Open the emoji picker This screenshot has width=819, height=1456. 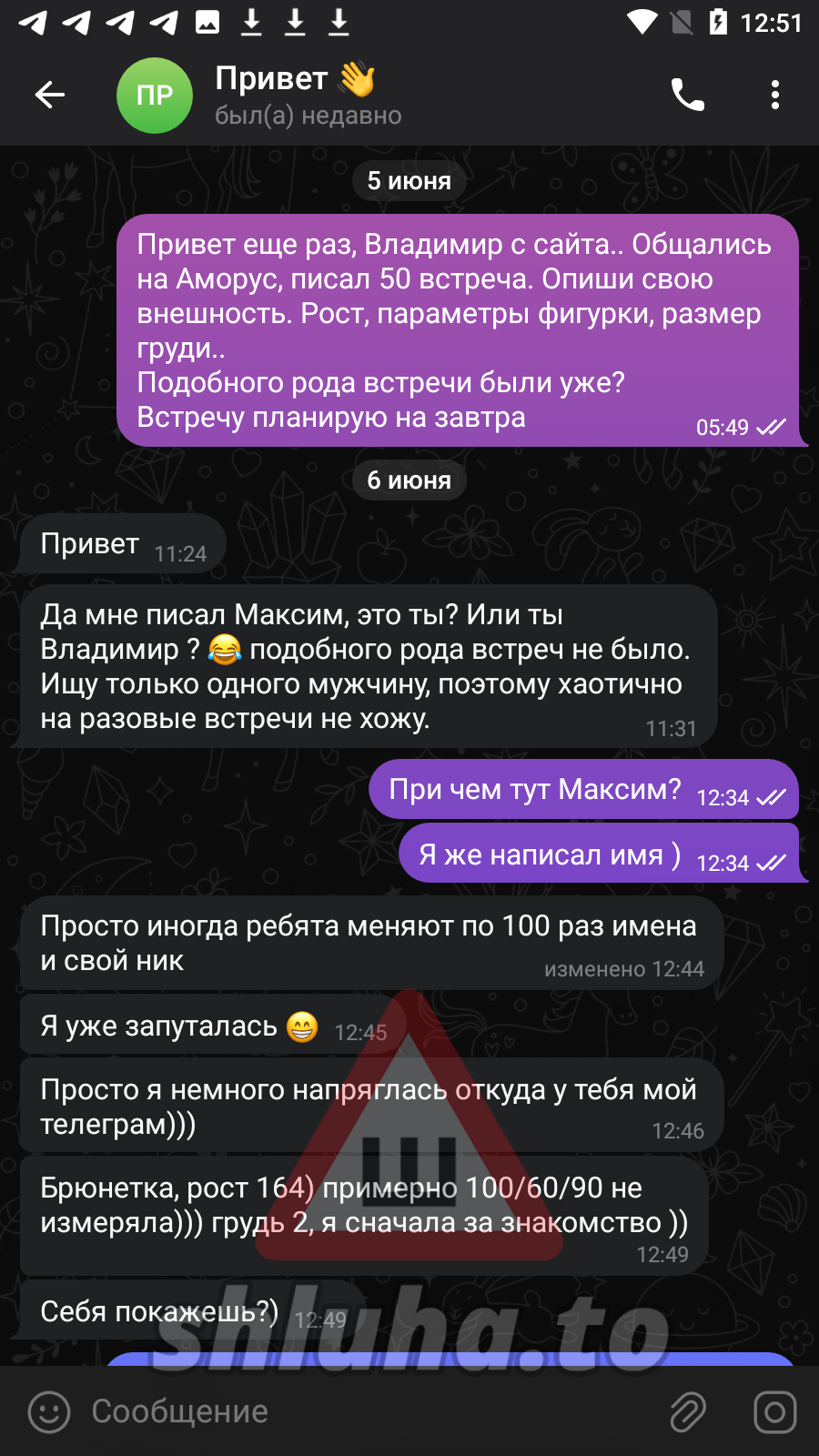[49, 1411]
